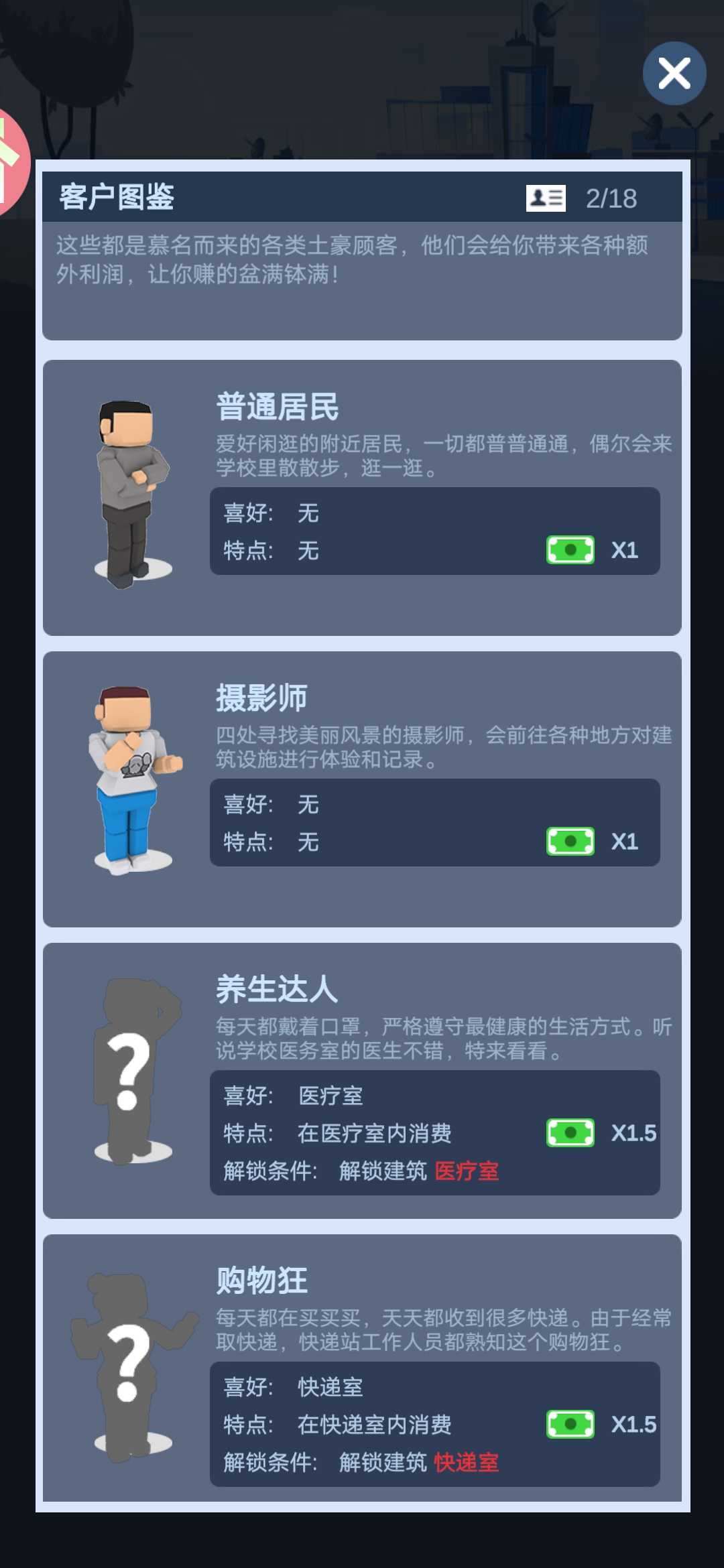Click the 2/18 collection counter
Viewport: 724px width, 1568px height.
click(x=611, y=197)
